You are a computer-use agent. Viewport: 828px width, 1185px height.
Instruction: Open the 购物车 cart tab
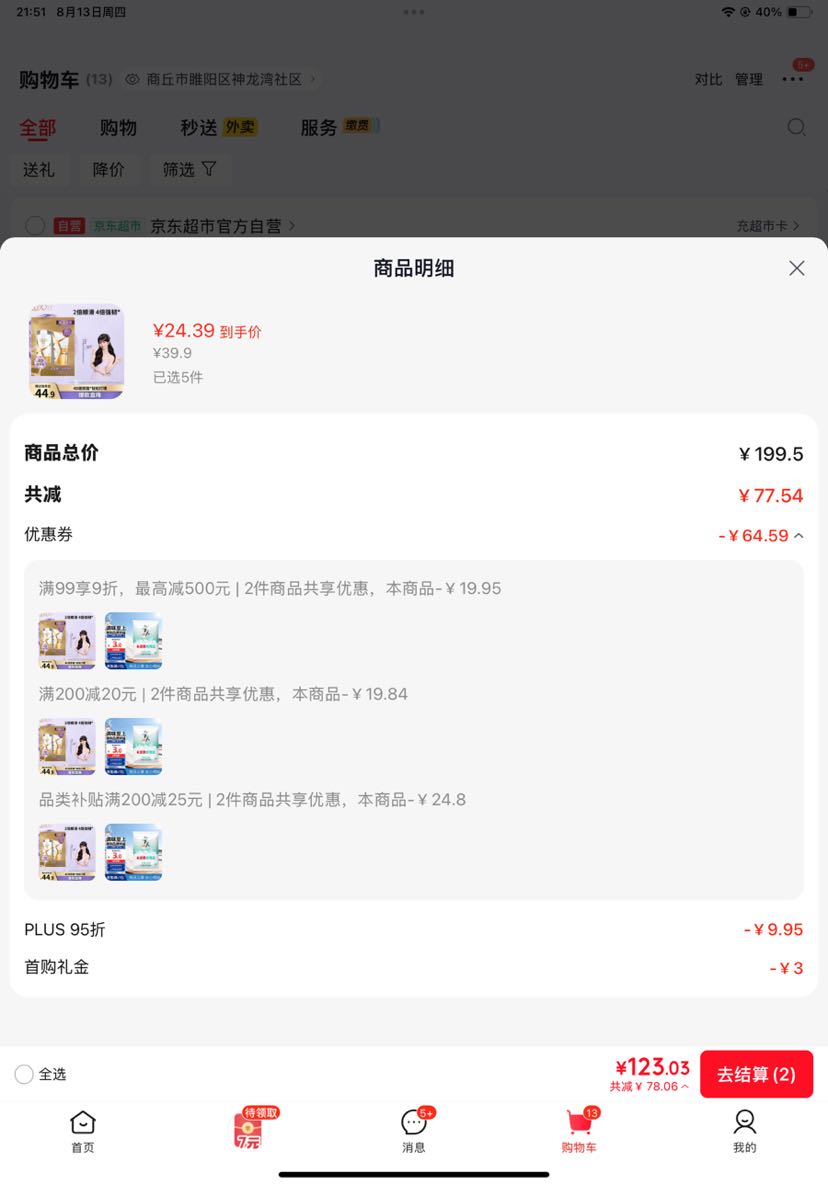579,1131
